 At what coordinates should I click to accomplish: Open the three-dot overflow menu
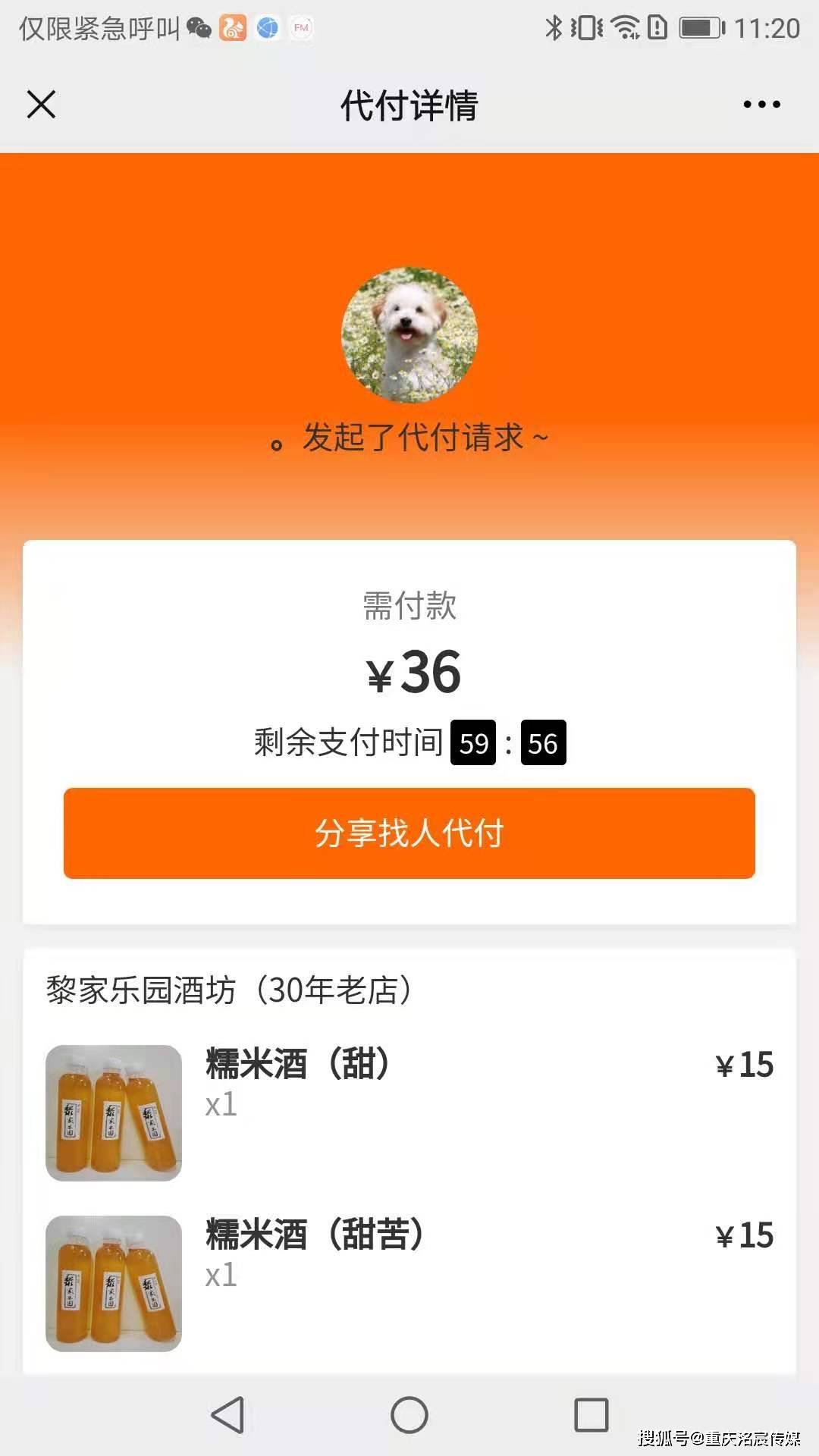[761, 105]
